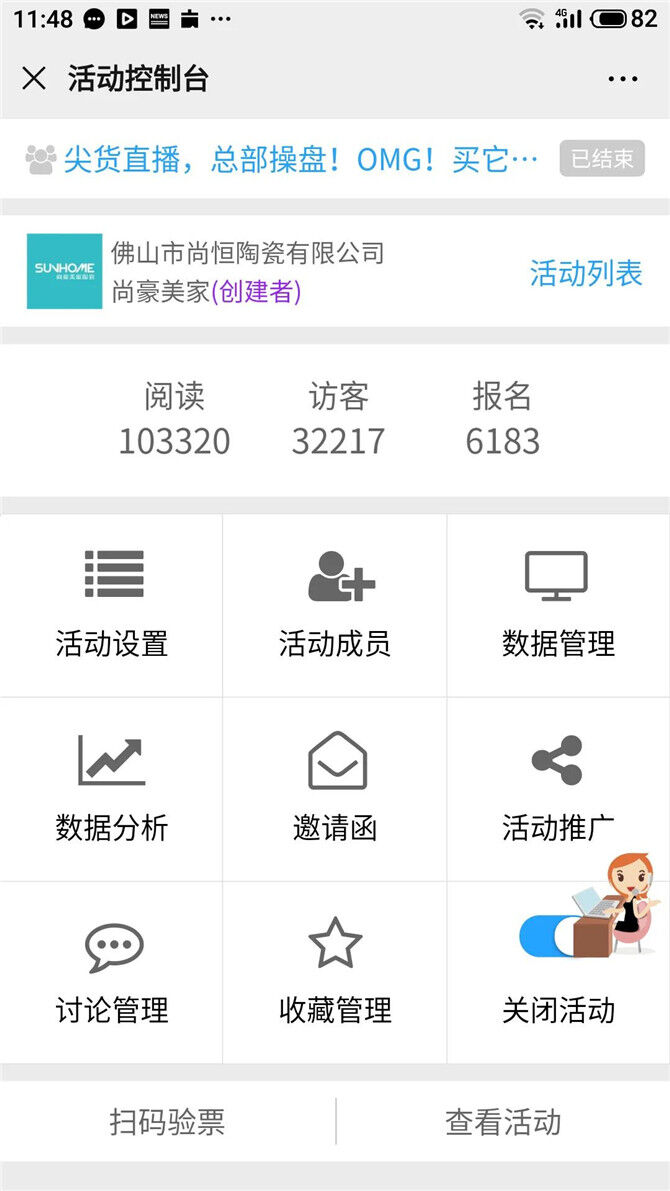Tap 查看活动 to view the event

click(503, 1121)
